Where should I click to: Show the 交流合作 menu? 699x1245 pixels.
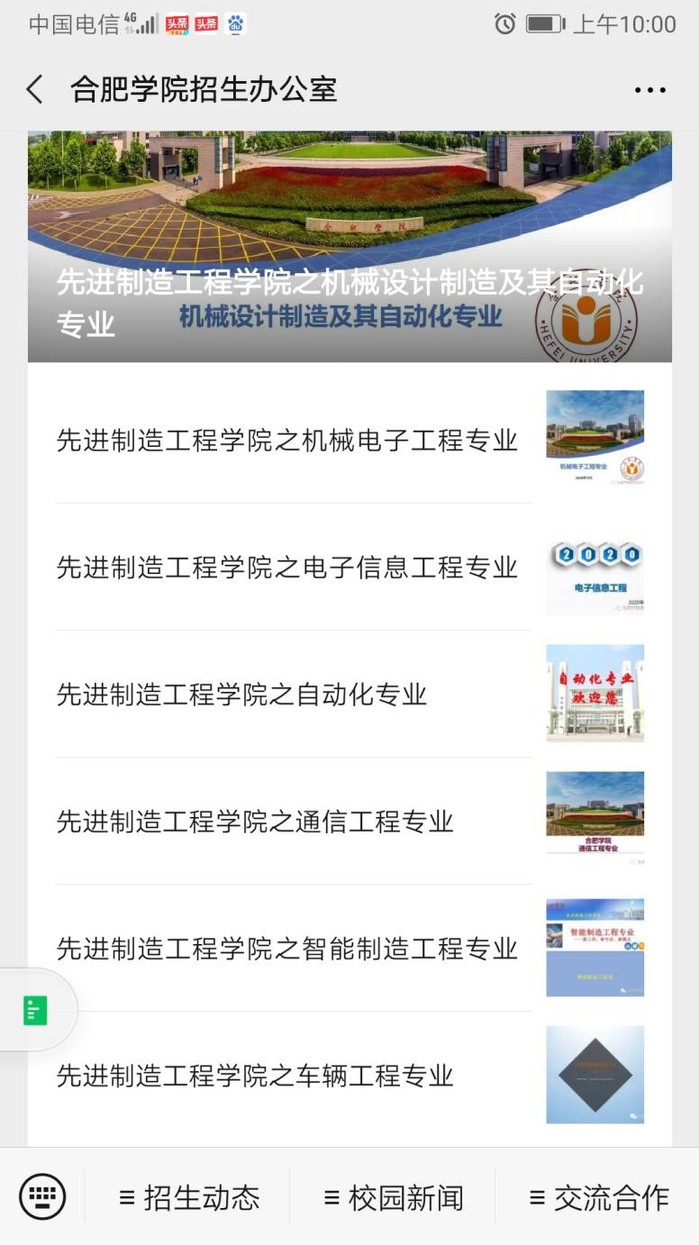coord(598,1197)
